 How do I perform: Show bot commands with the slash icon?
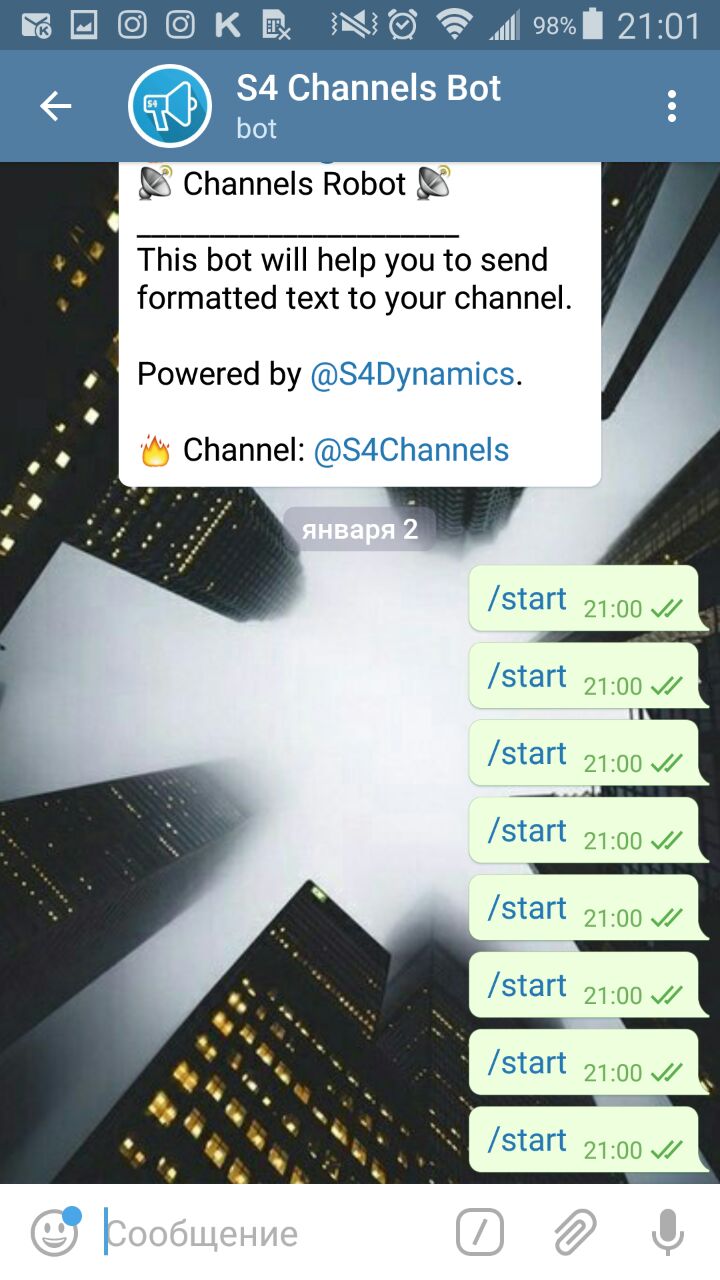point(480,1232)
